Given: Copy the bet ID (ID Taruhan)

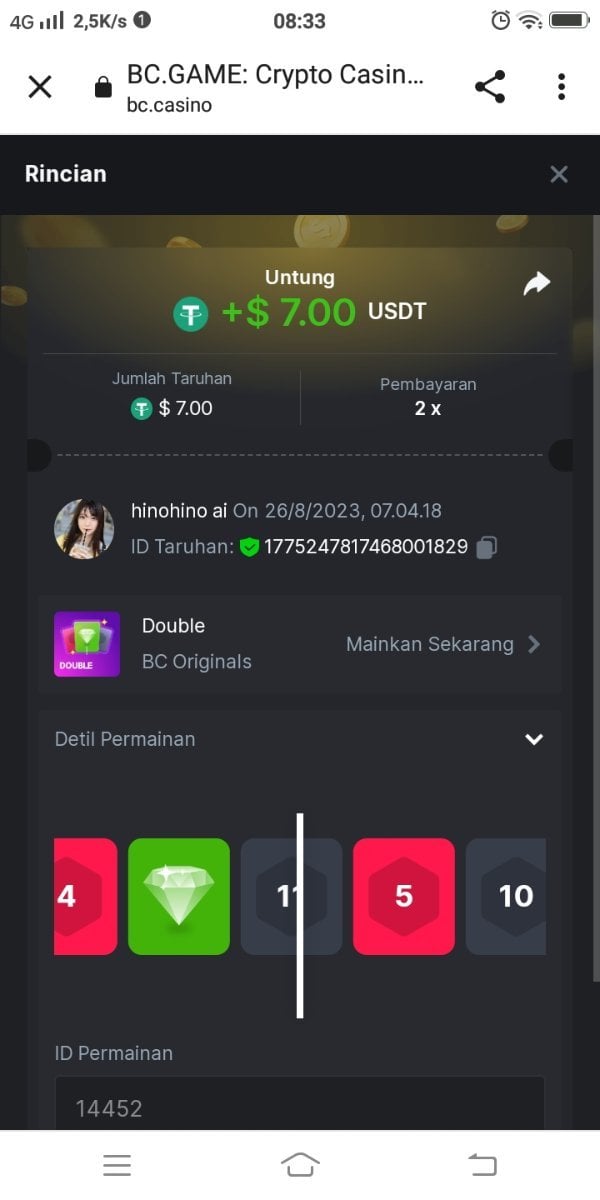Looking at the screenshot, I should [x=487, y=547].
